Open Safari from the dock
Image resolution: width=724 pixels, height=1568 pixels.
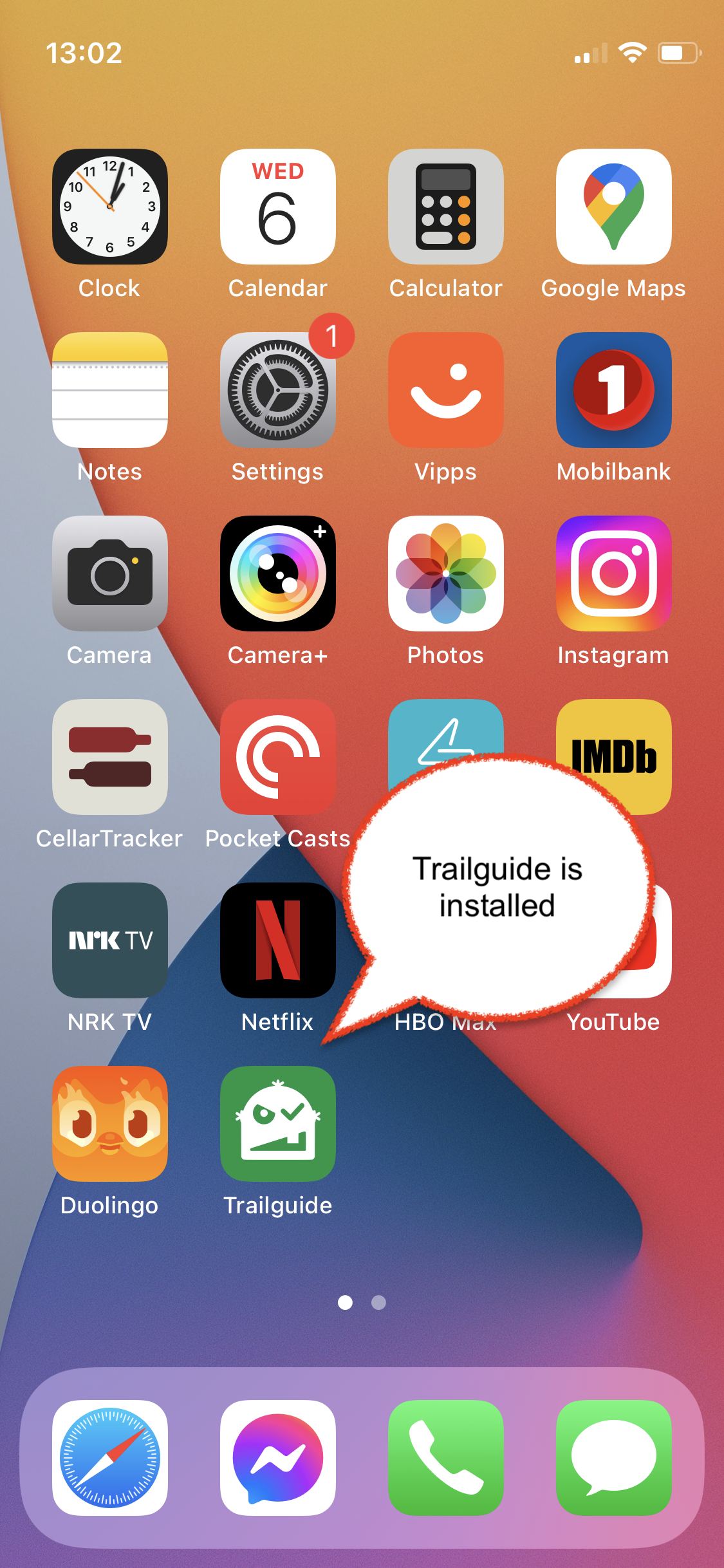pos(110,1458)
